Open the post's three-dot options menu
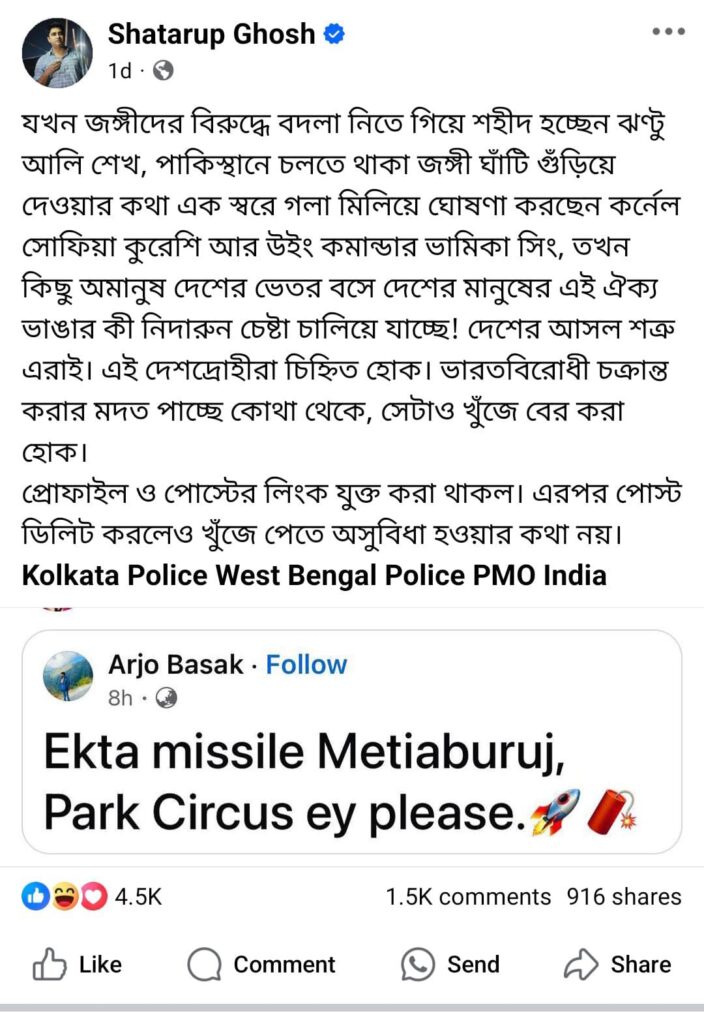 [x=668, y=33]
